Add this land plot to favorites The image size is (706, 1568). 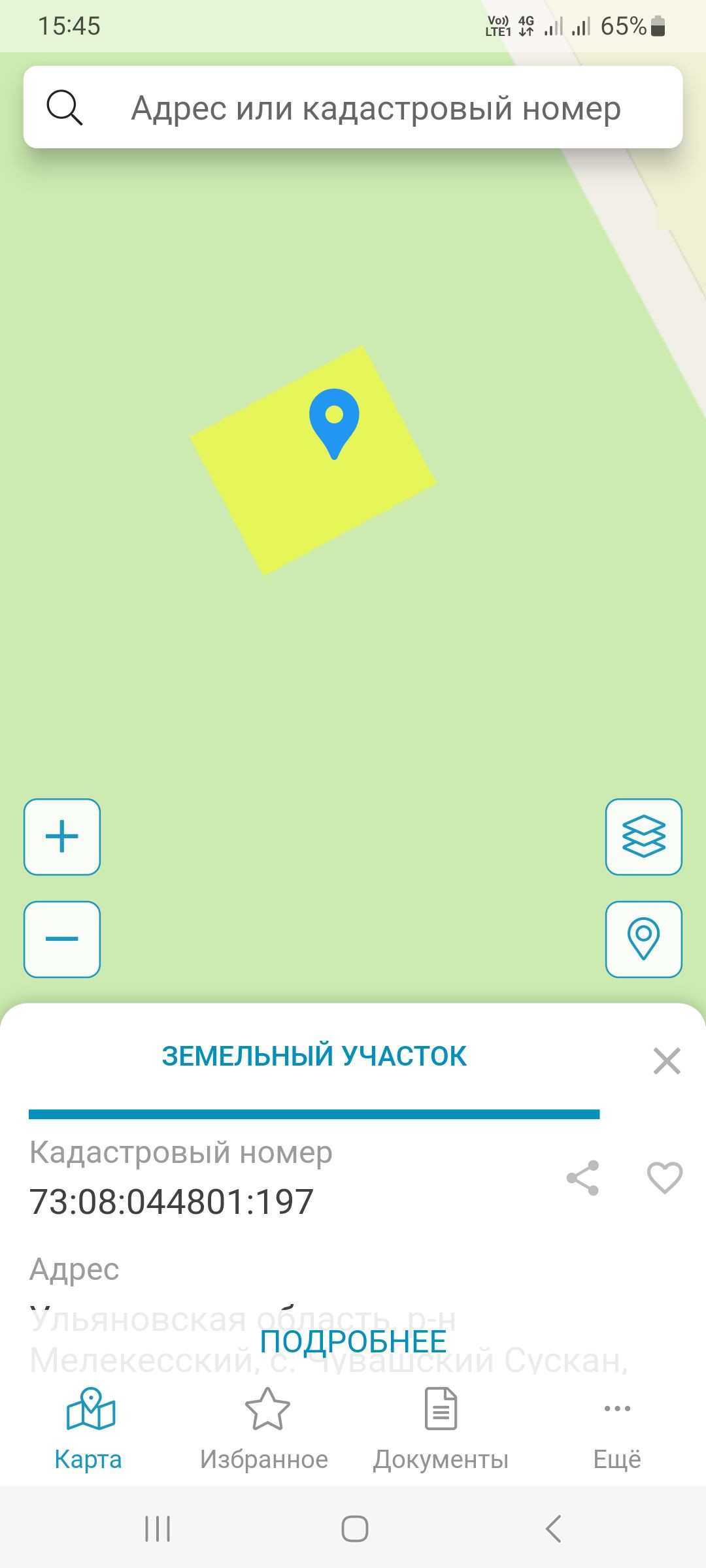[664, 1178]
